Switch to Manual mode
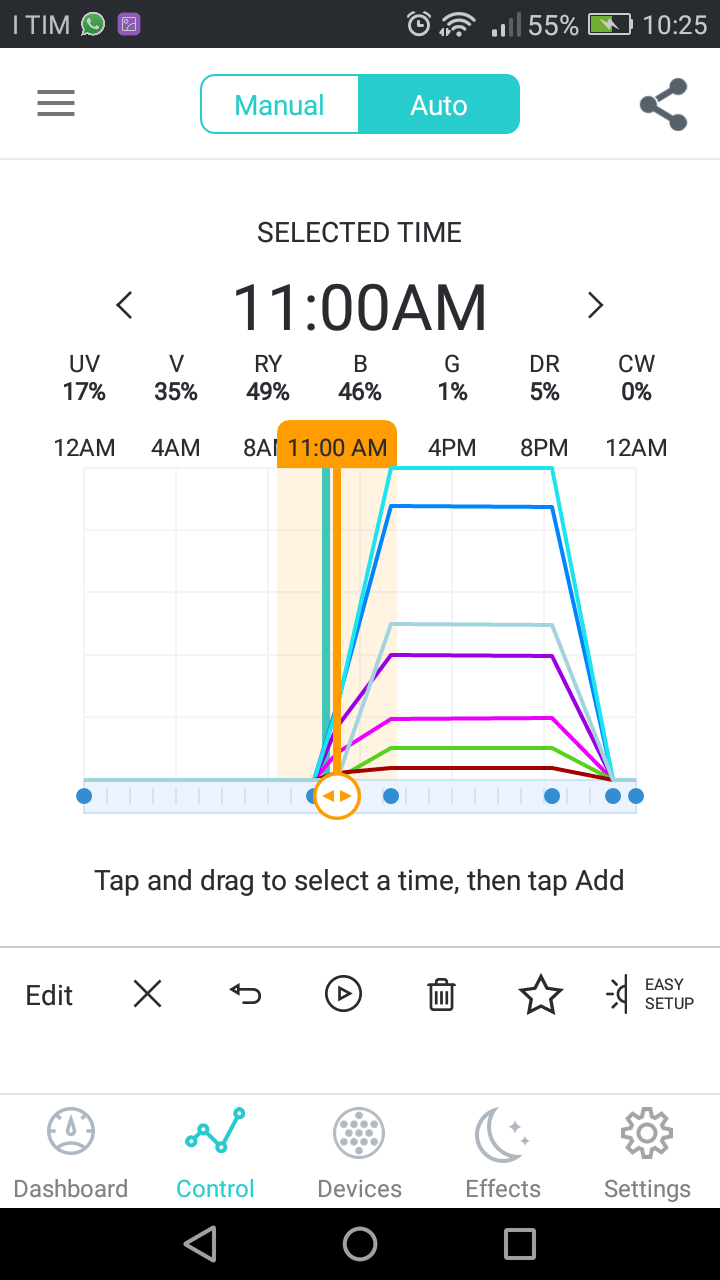The height and width of the screenshot is (1280, 720). 279,105
